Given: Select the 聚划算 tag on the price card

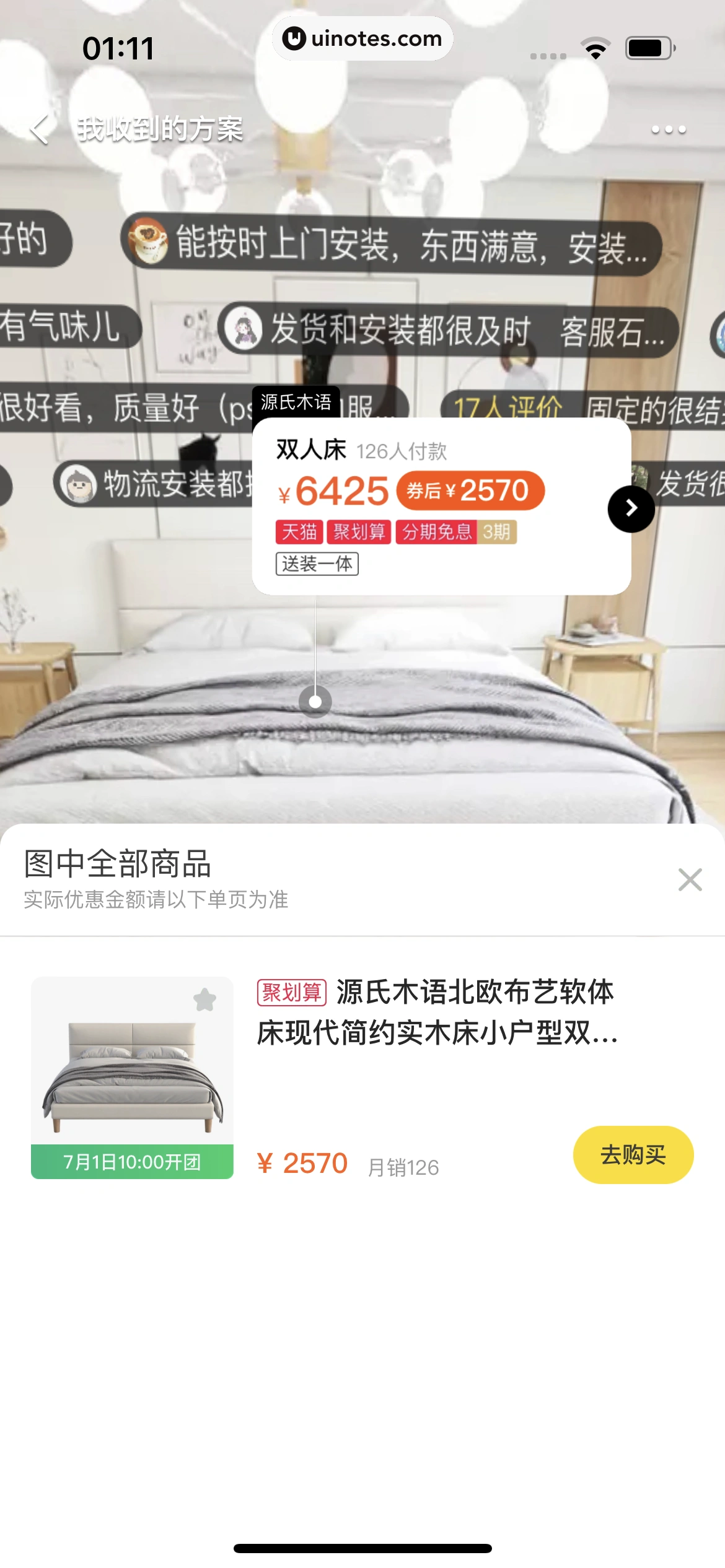Looking at the screenshot, I should (x=360, y=532).
